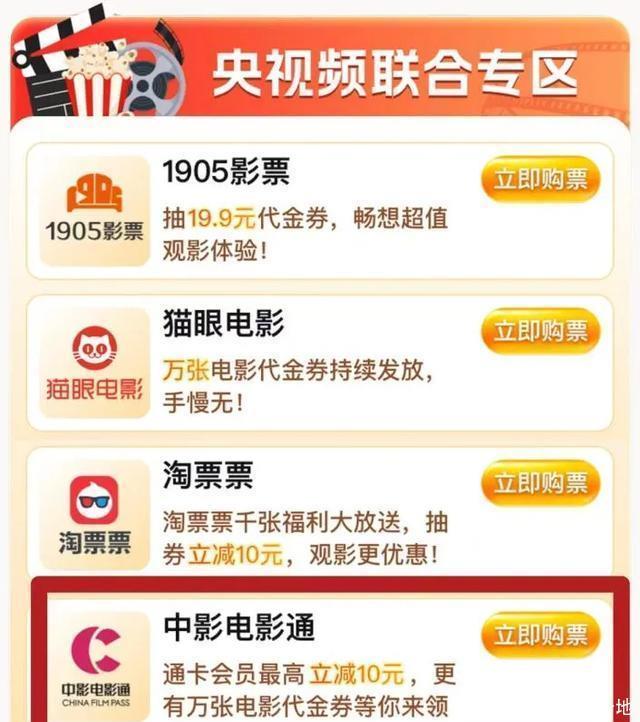Open the 1905影票 card
This screenshot has height=722, width=640.
coord(300,212)
